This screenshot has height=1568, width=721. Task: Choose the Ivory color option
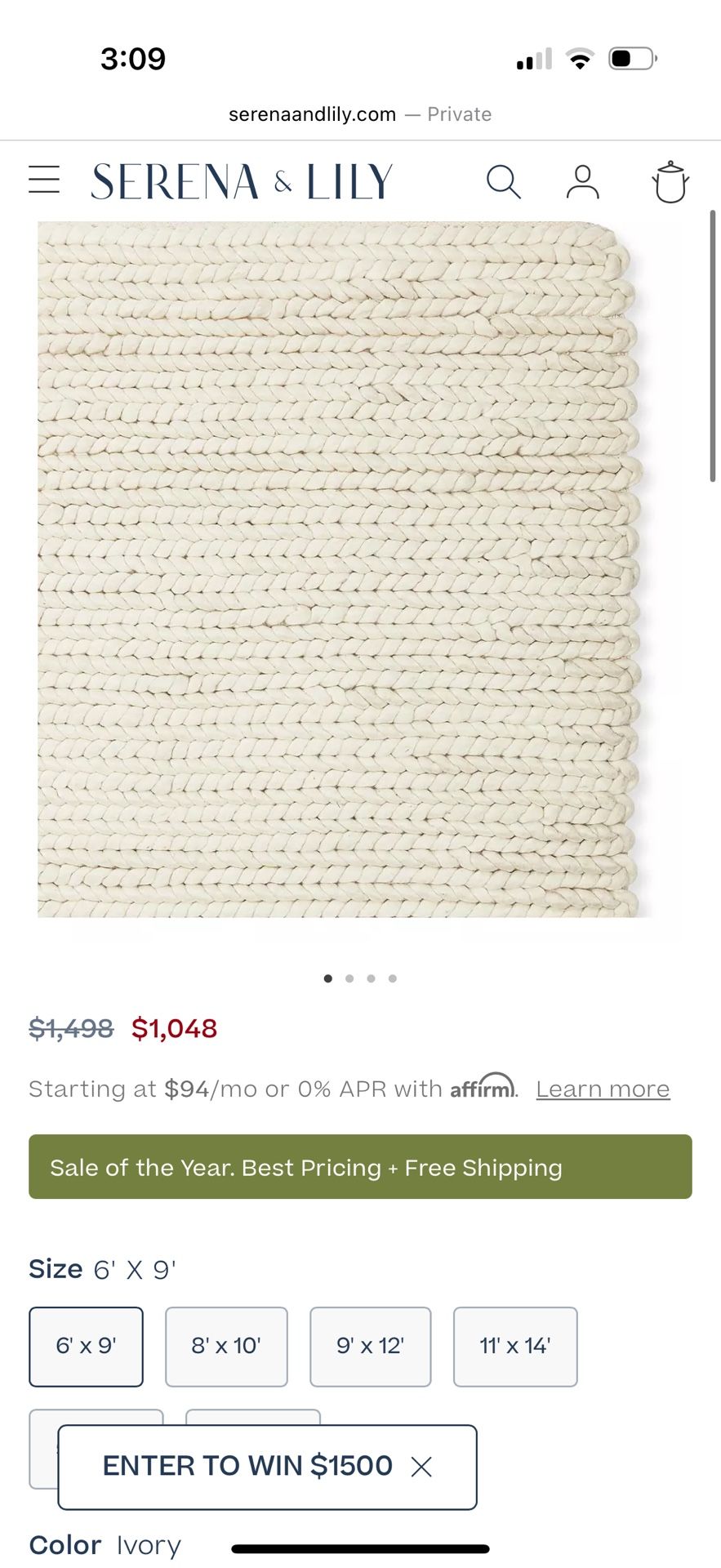coord(149,1543)
